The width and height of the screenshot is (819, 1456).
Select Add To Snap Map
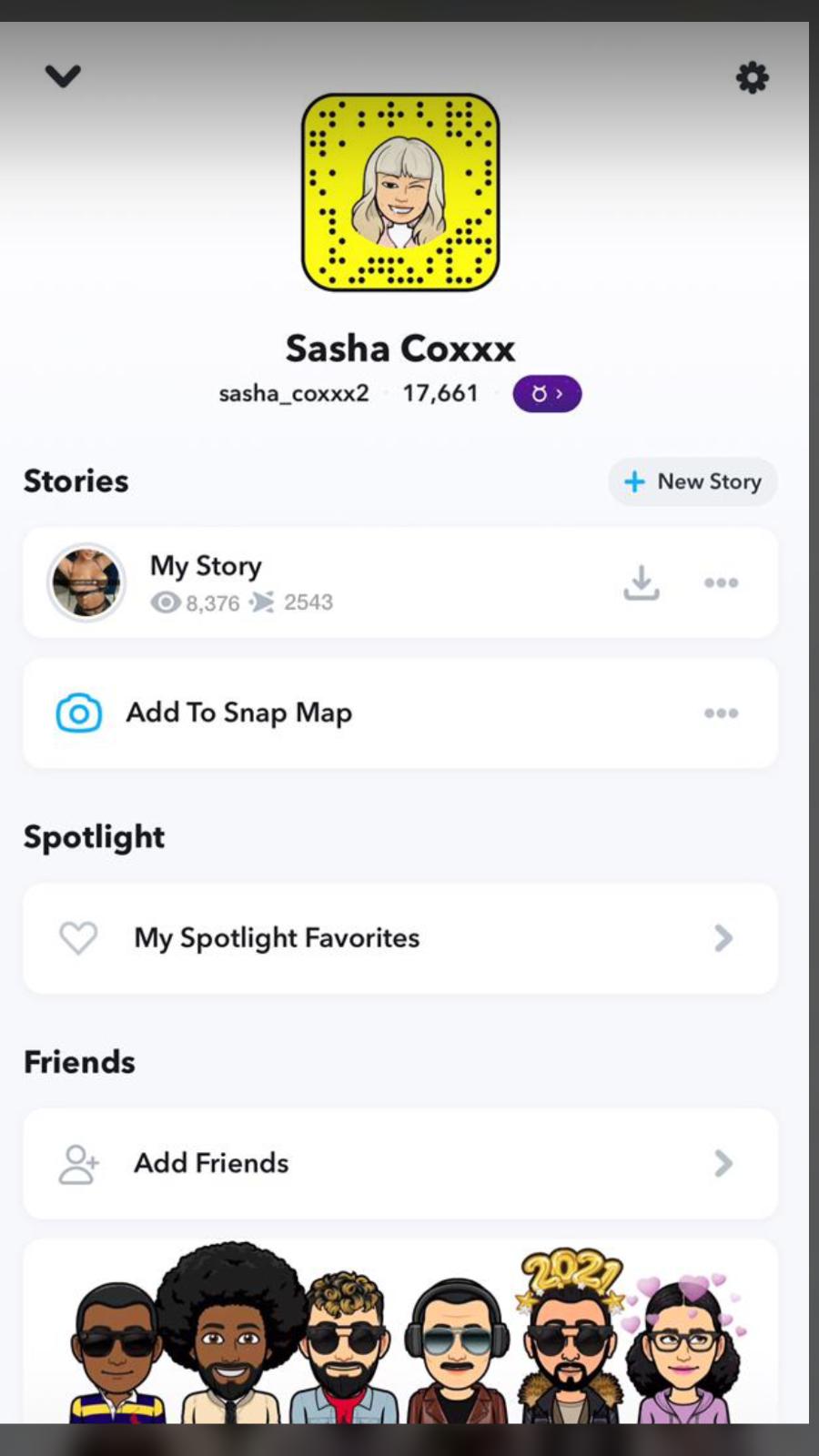(238, 713)
